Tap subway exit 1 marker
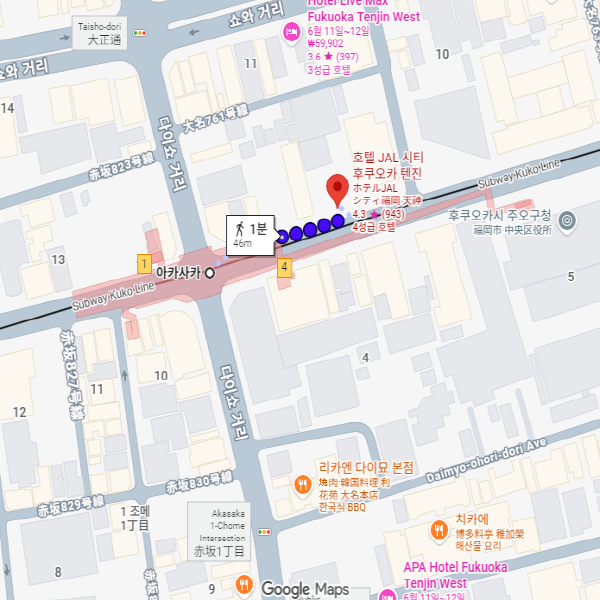Screen dimensions: 600x600 coord(144,262)
